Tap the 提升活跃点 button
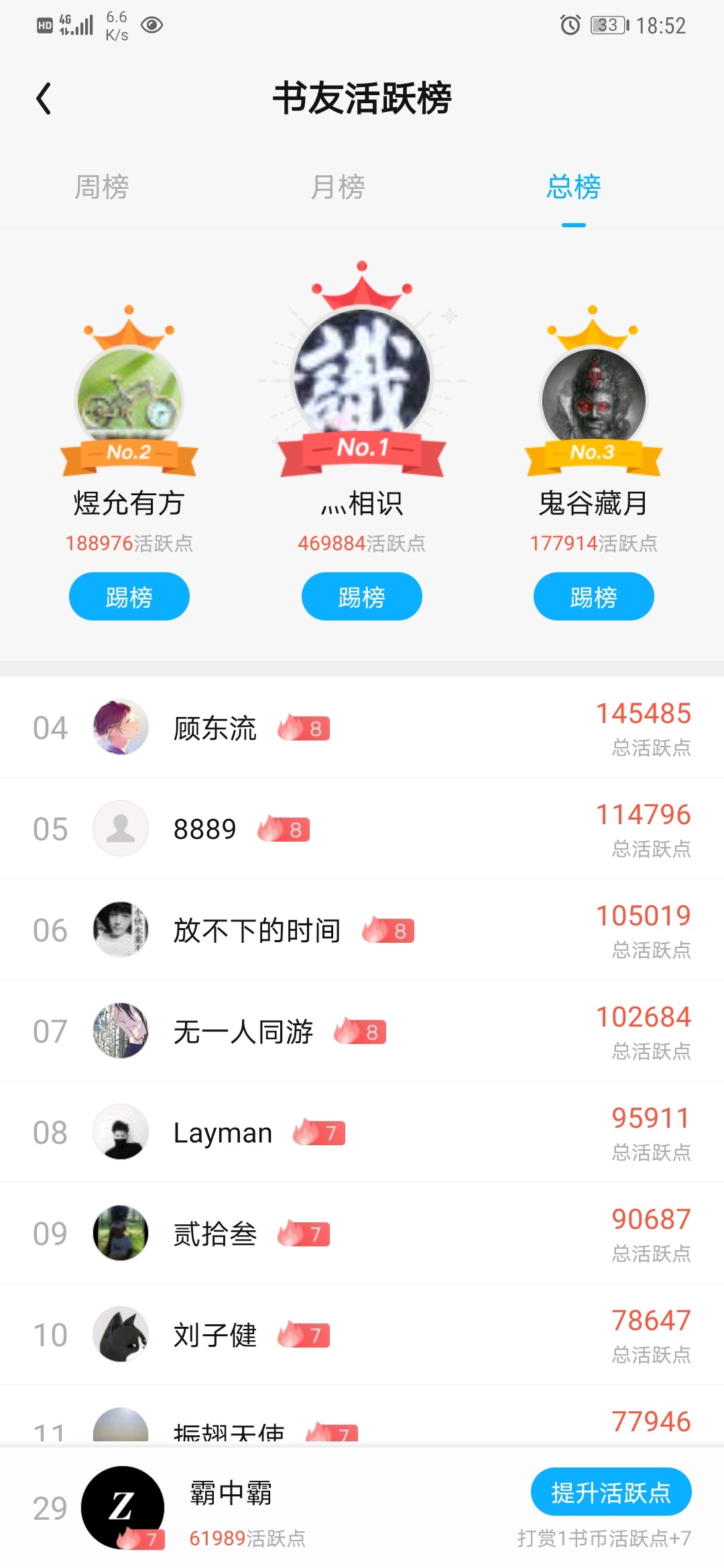The image size is (724, 1568). coord(611,1492)
